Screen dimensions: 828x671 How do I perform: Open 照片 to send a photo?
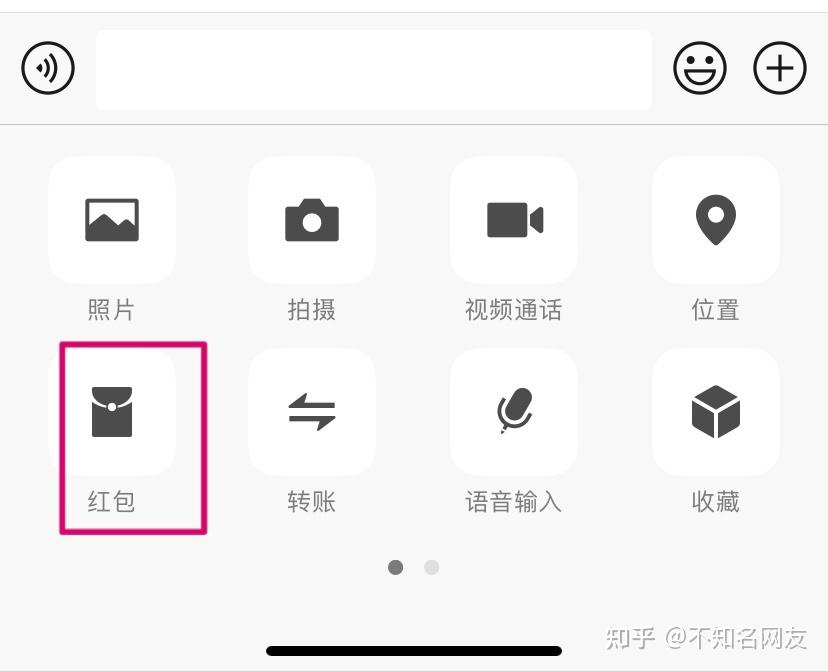point(112,220)
